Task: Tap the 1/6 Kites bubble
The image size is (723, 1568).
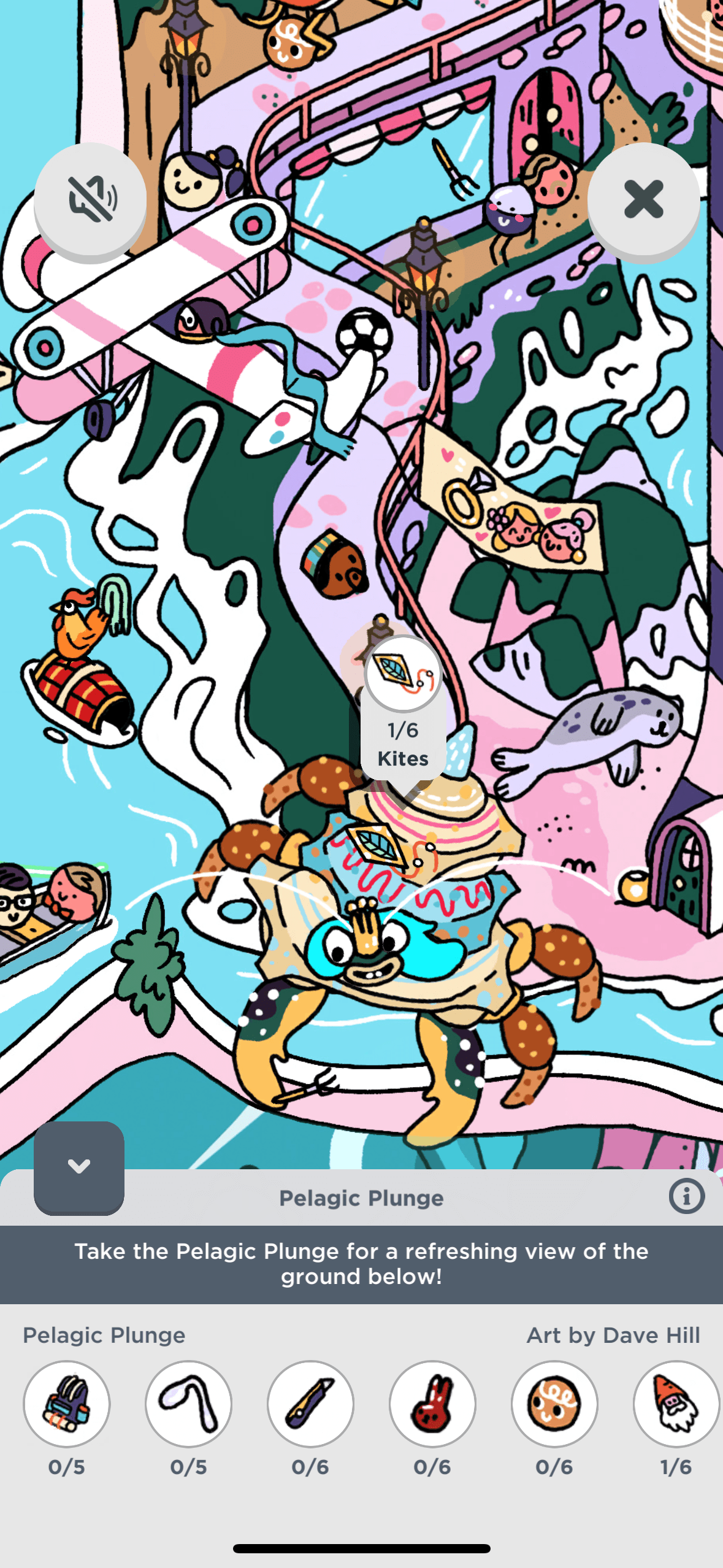Action: coord(403,712)
